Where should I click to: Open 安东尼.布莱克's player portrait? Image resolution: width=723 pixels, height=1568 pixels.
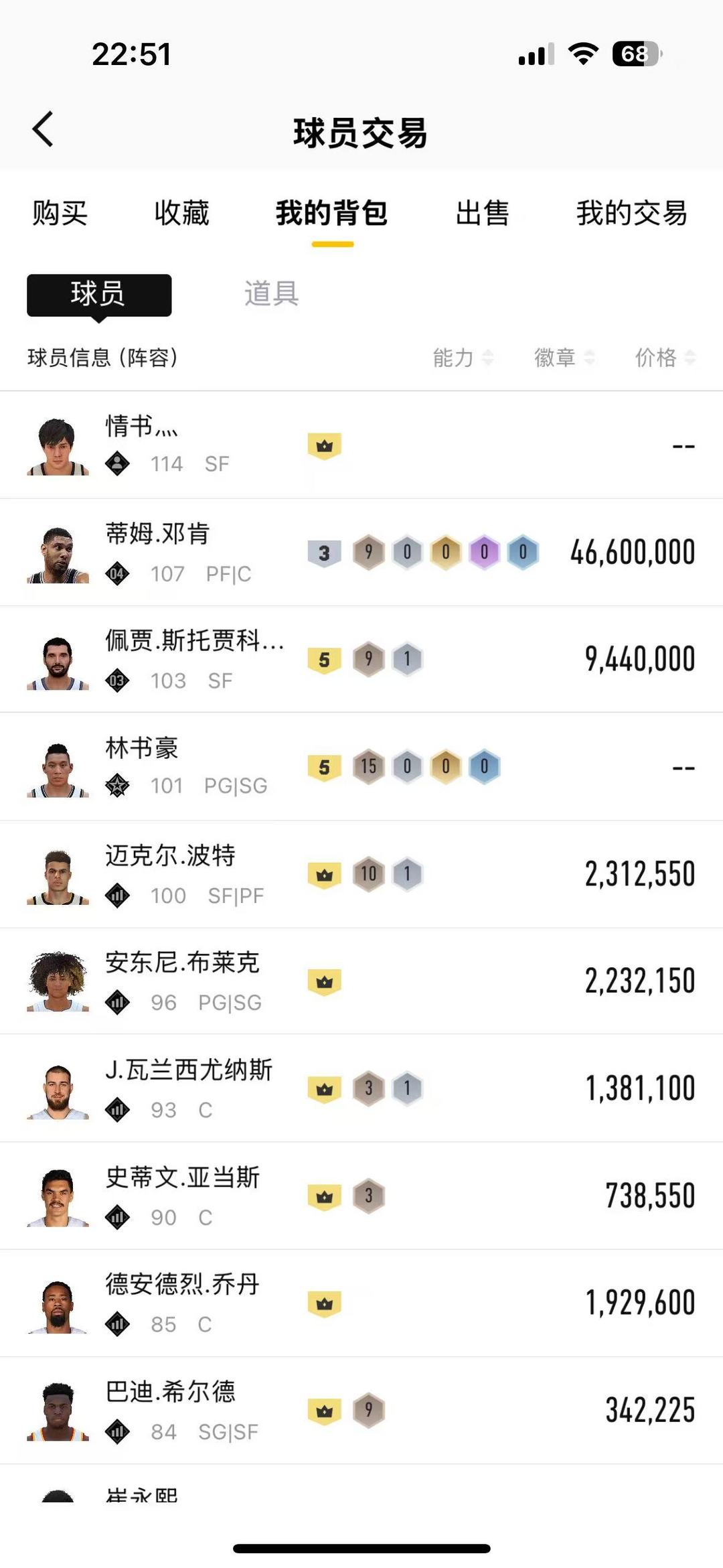click(x=57, y=981)
